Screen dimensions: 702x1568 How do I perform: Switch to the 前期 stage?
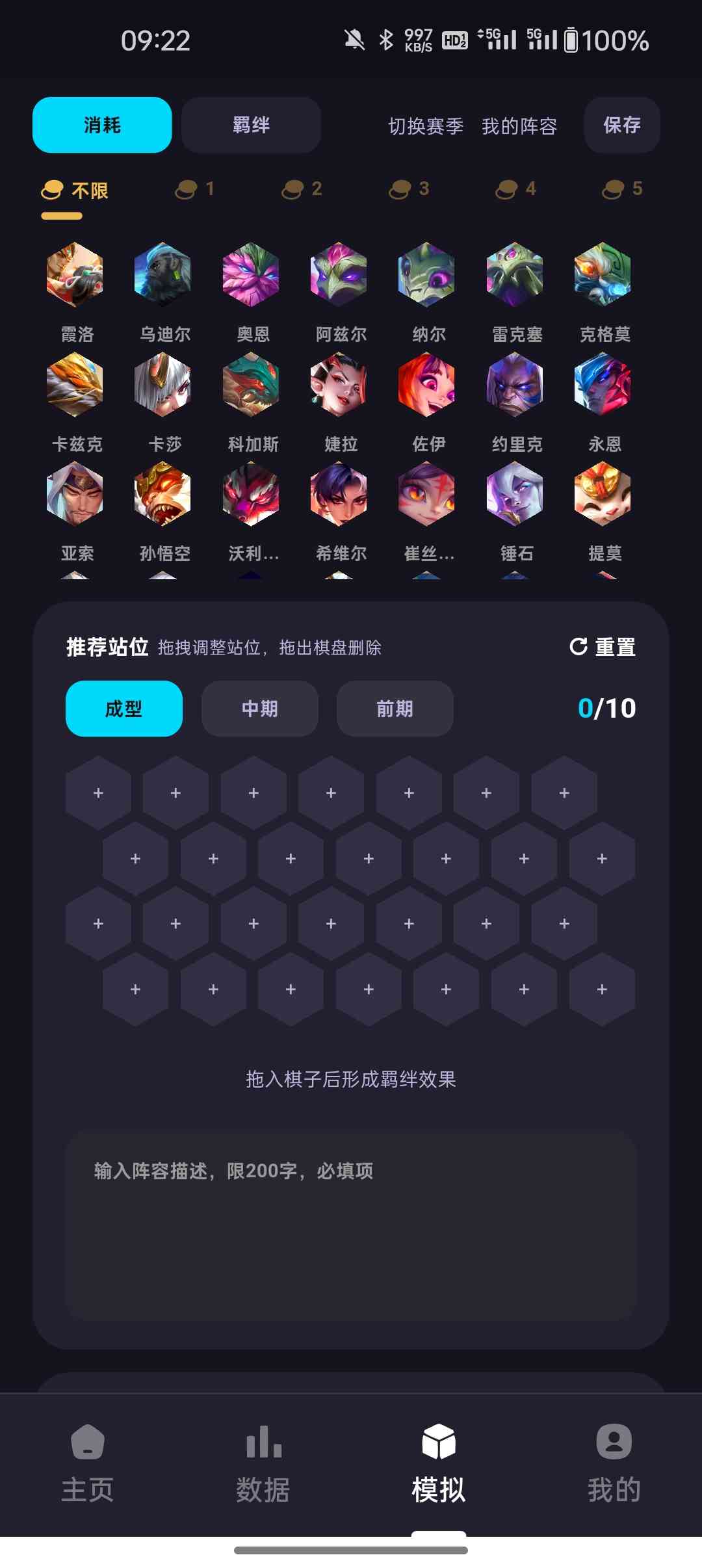[x=395, y=709]
